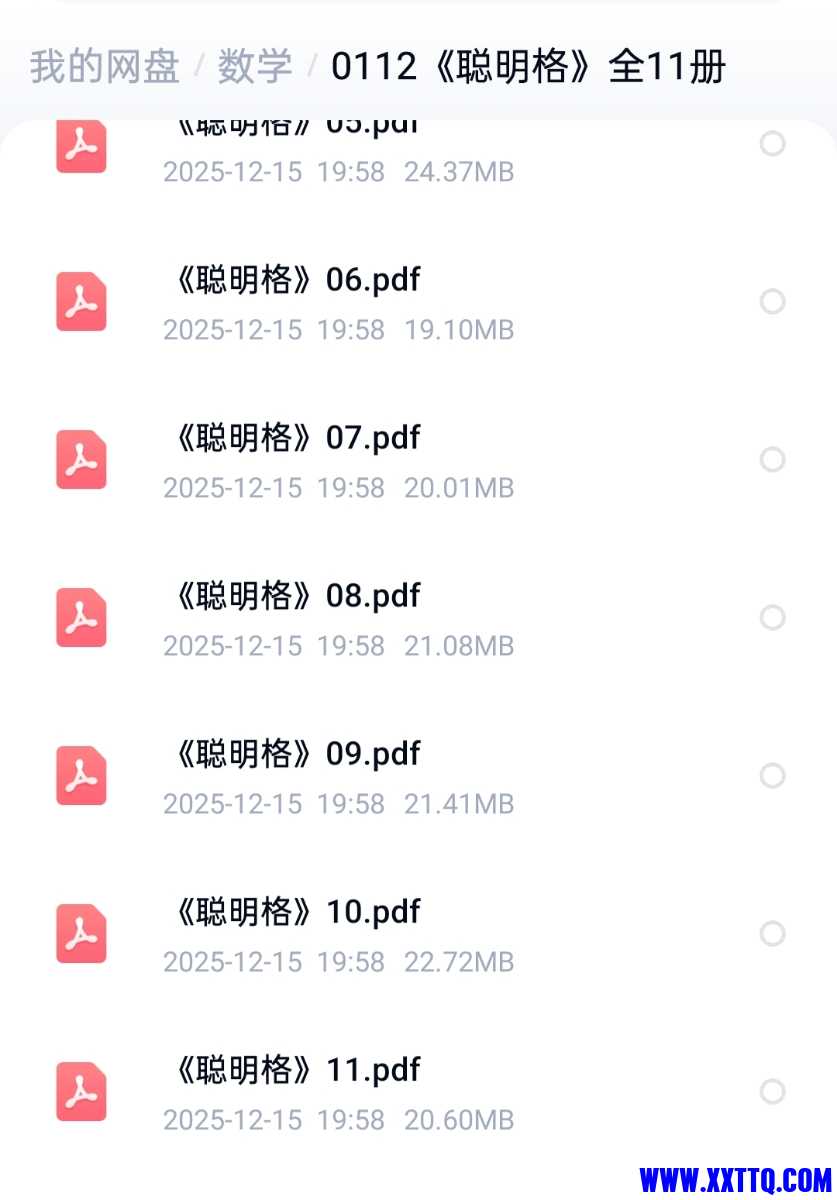Select the circle for 《聪明格》11.pdf
837x1200 pixels.
pos(772,1091)
